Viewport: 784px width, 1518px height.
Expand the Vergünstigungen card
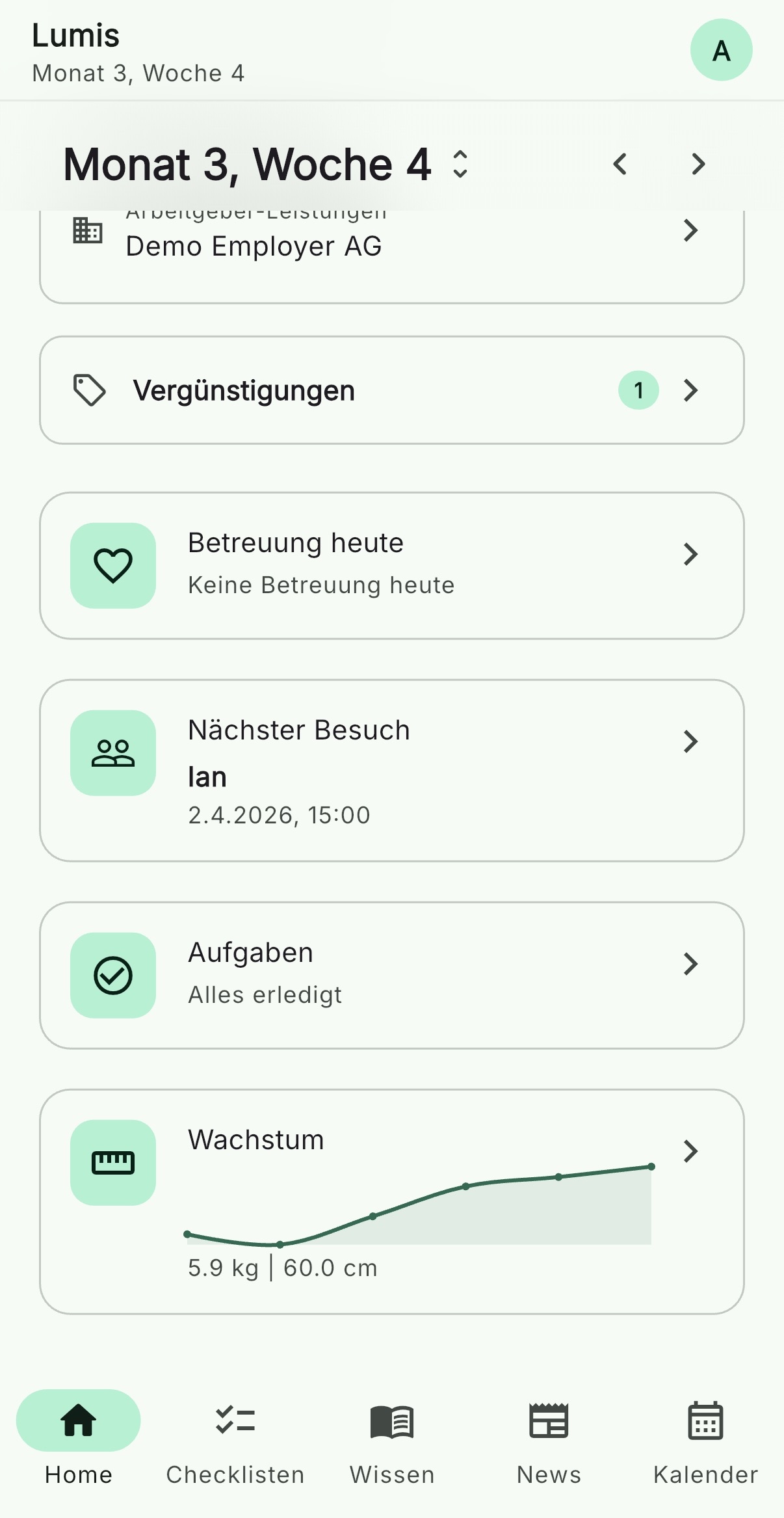(x=391, y=390)
